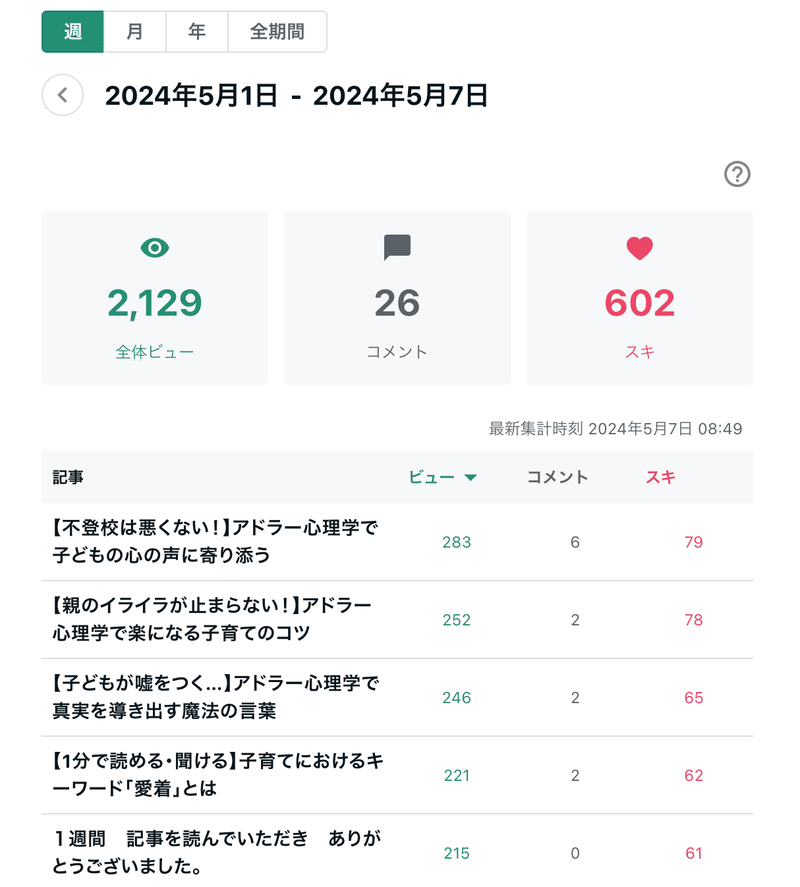Go to previous week with left arrow
This screenshot has height=887, width=800.
coord(63,95)
